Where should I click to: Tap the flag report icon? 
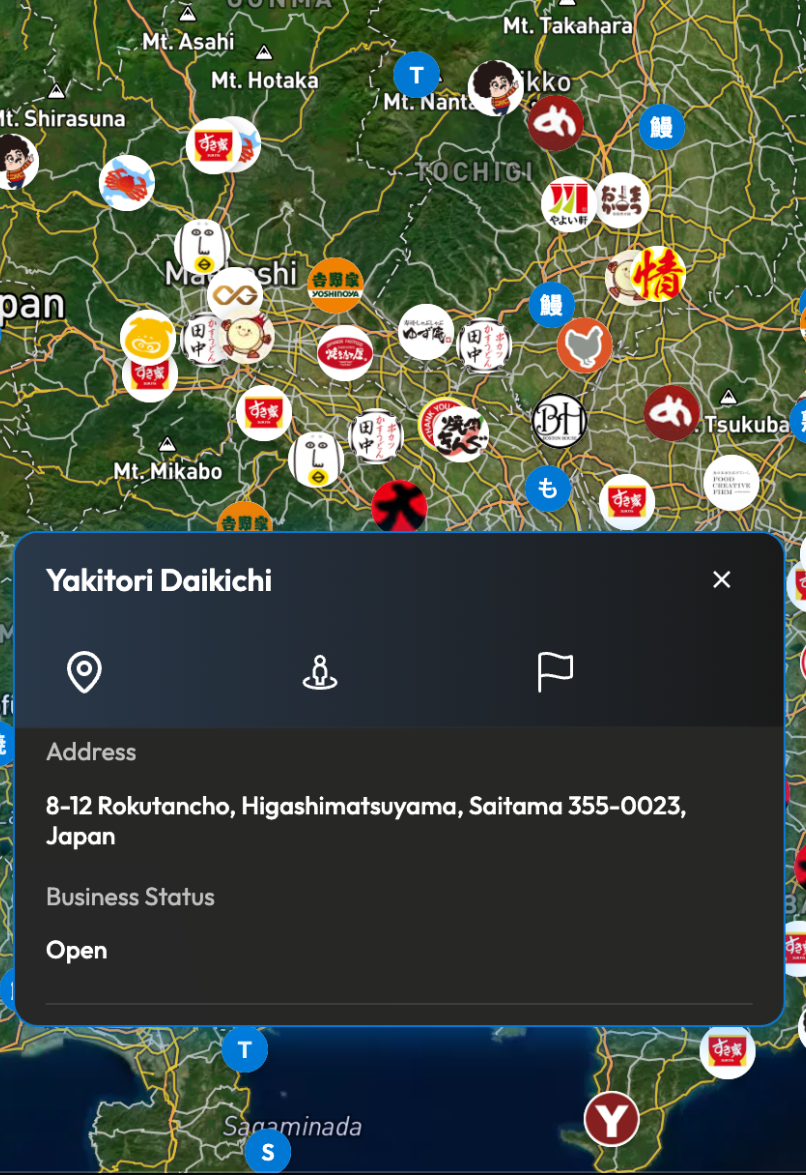click(x=555, y=671)
